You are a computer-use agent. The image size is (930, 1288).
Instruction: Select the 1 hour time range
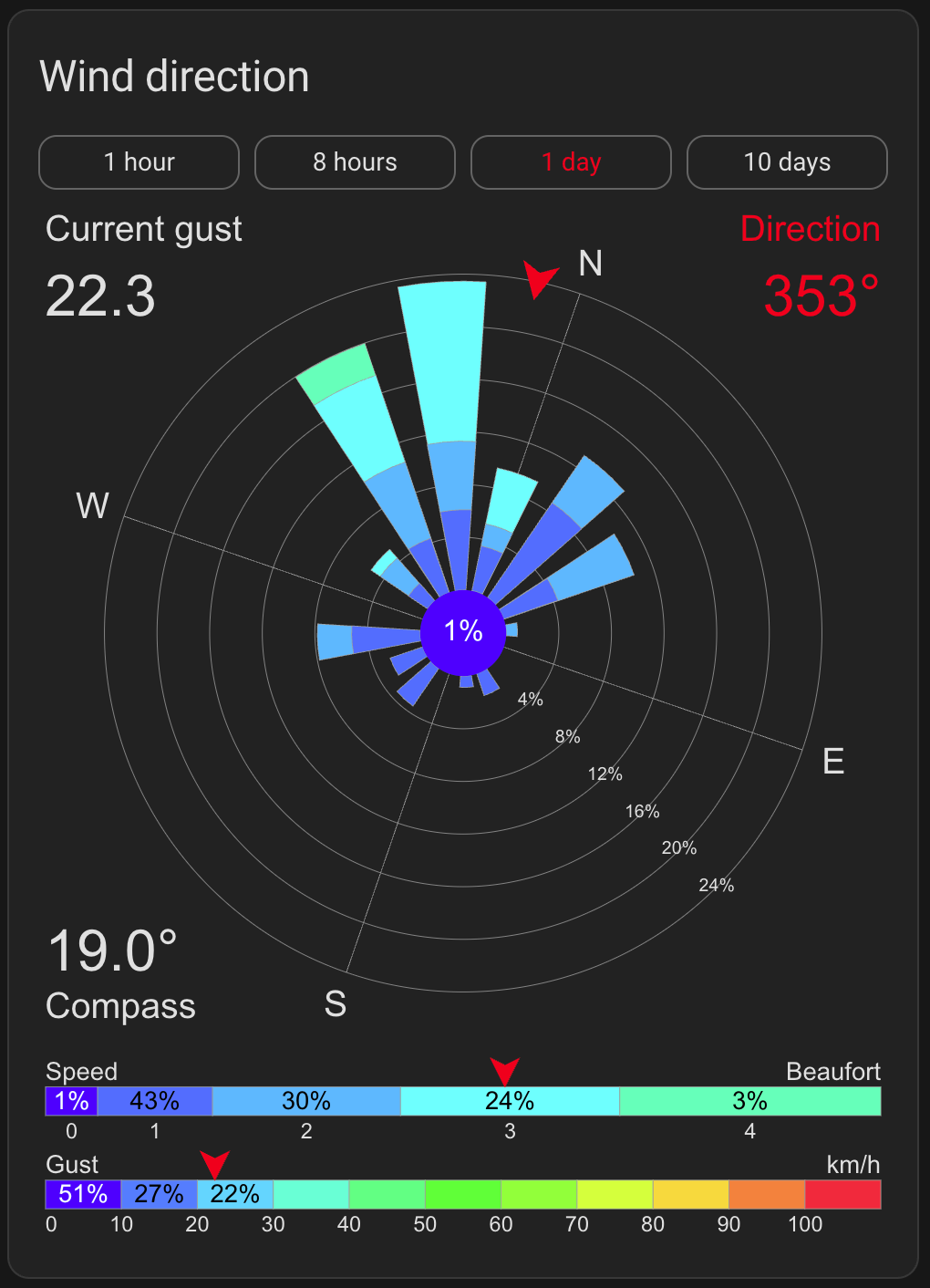139,162
